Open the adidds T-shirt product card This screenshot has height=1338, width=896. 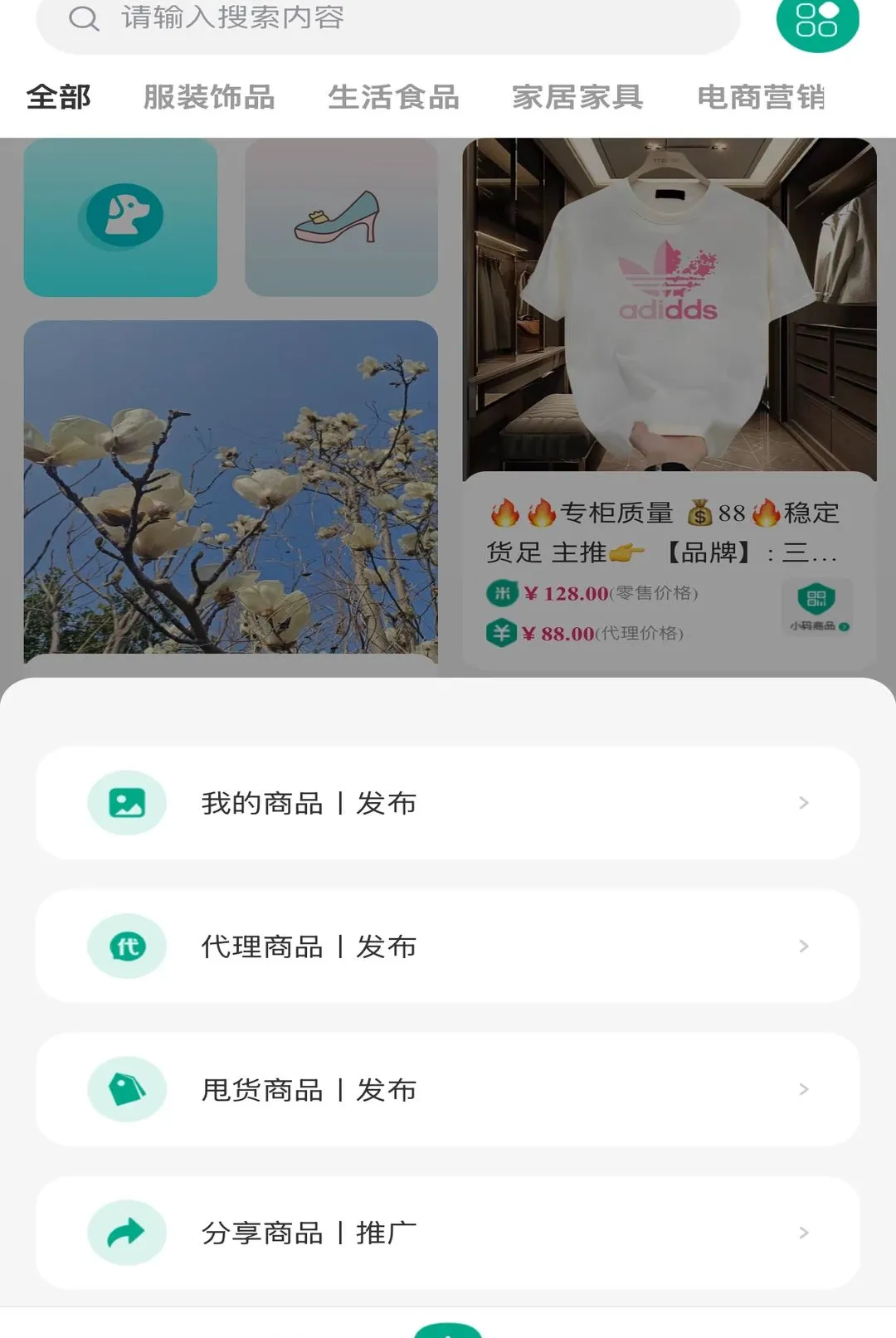[x=670, y=404]
